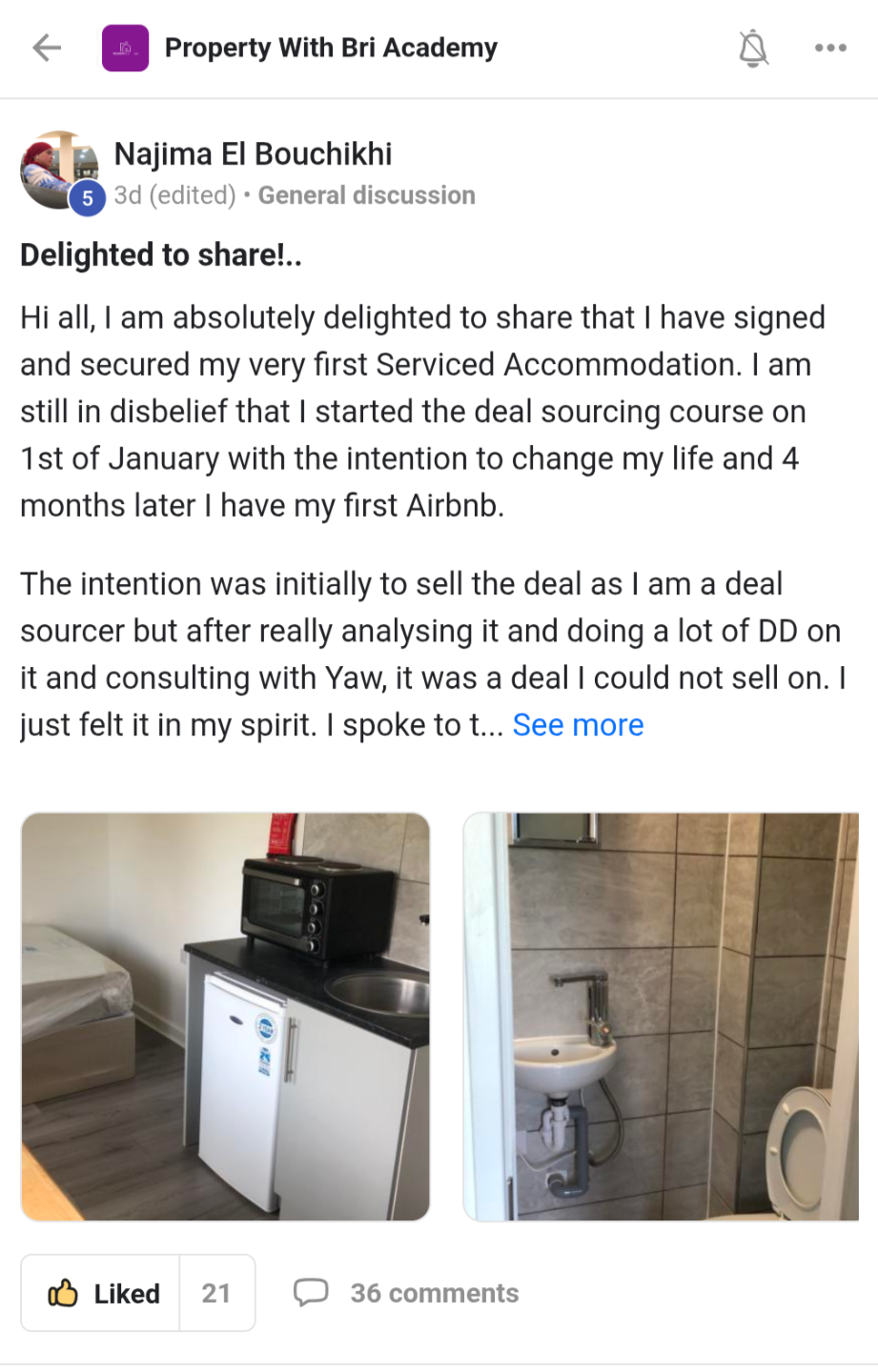View the 21 people who liked
The image size is (878, 1372).
pos(216,1293)
